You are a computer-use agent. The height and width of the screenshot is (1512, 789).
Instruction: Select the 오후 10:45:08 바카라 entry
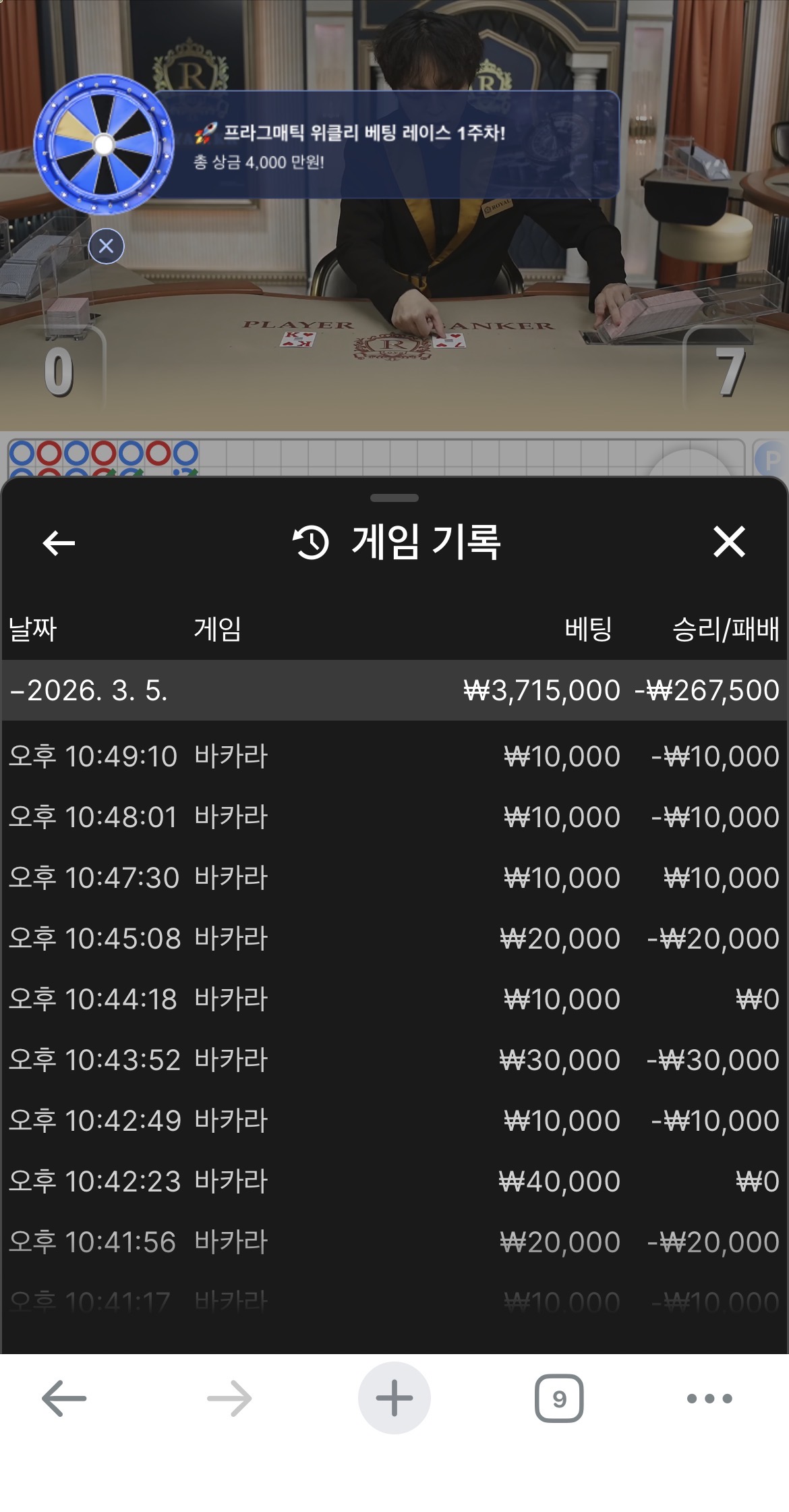394,939
